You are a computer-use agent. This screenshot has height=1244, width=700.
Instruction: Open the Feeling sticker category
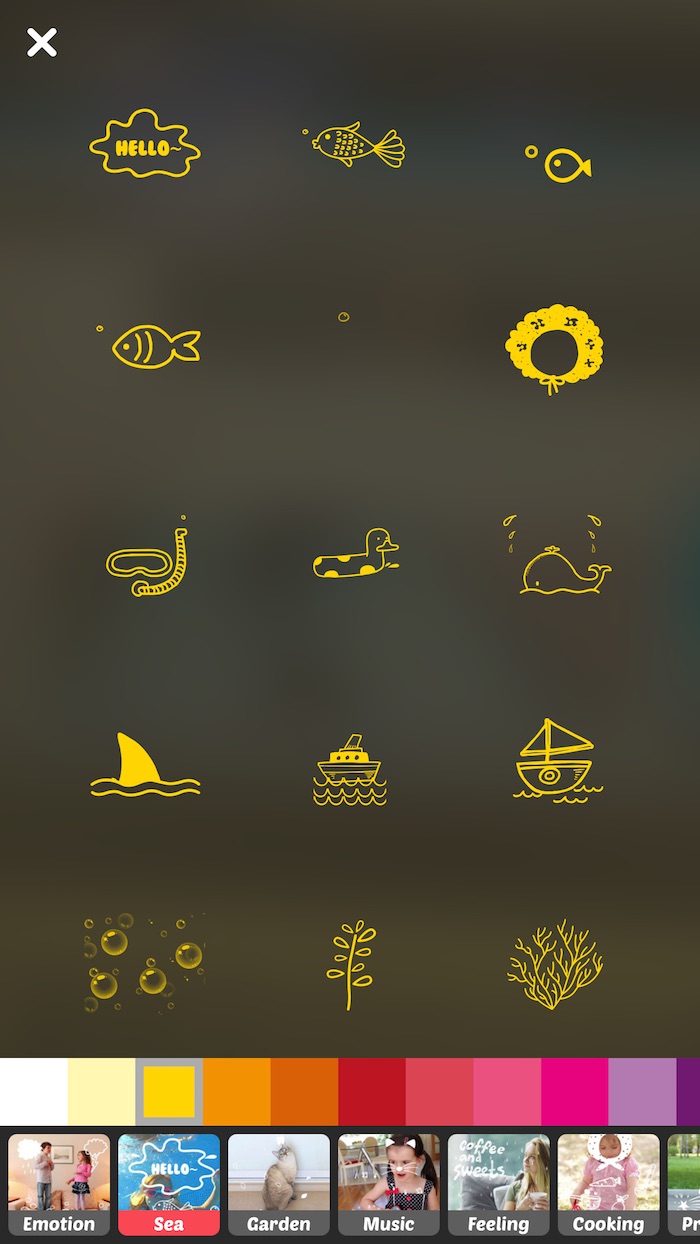(499, 1184)
